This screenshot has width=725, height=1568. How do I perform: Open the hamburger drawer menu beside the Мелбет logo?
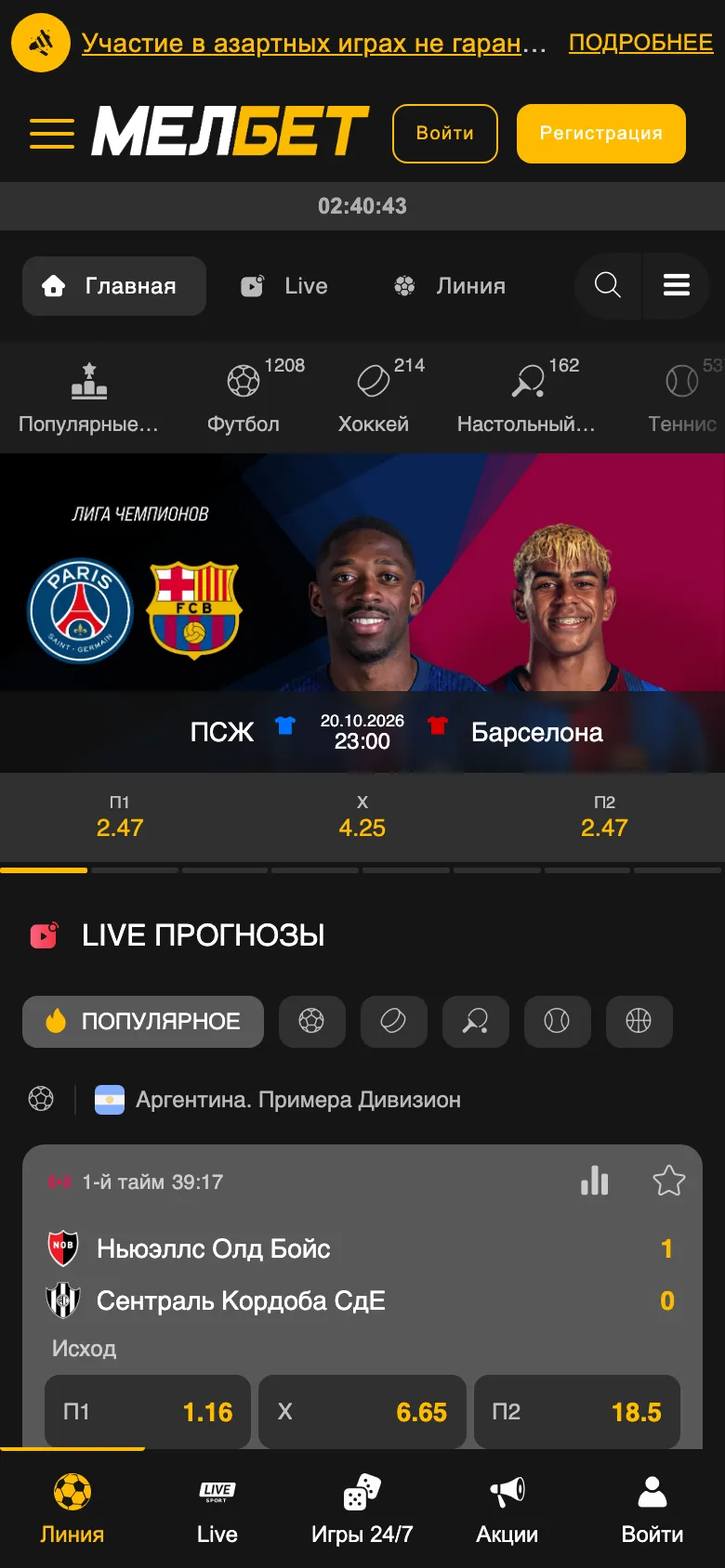pyautogui.click(x=52, y=134)
